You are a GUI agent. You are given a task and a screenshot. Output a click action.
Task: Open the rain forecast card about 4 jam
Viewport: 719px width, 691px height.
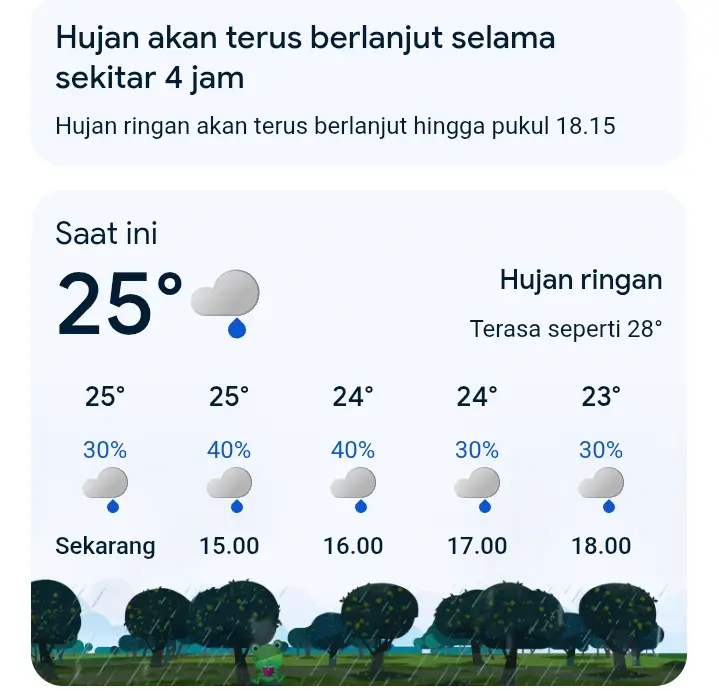[x=358, y=82]
